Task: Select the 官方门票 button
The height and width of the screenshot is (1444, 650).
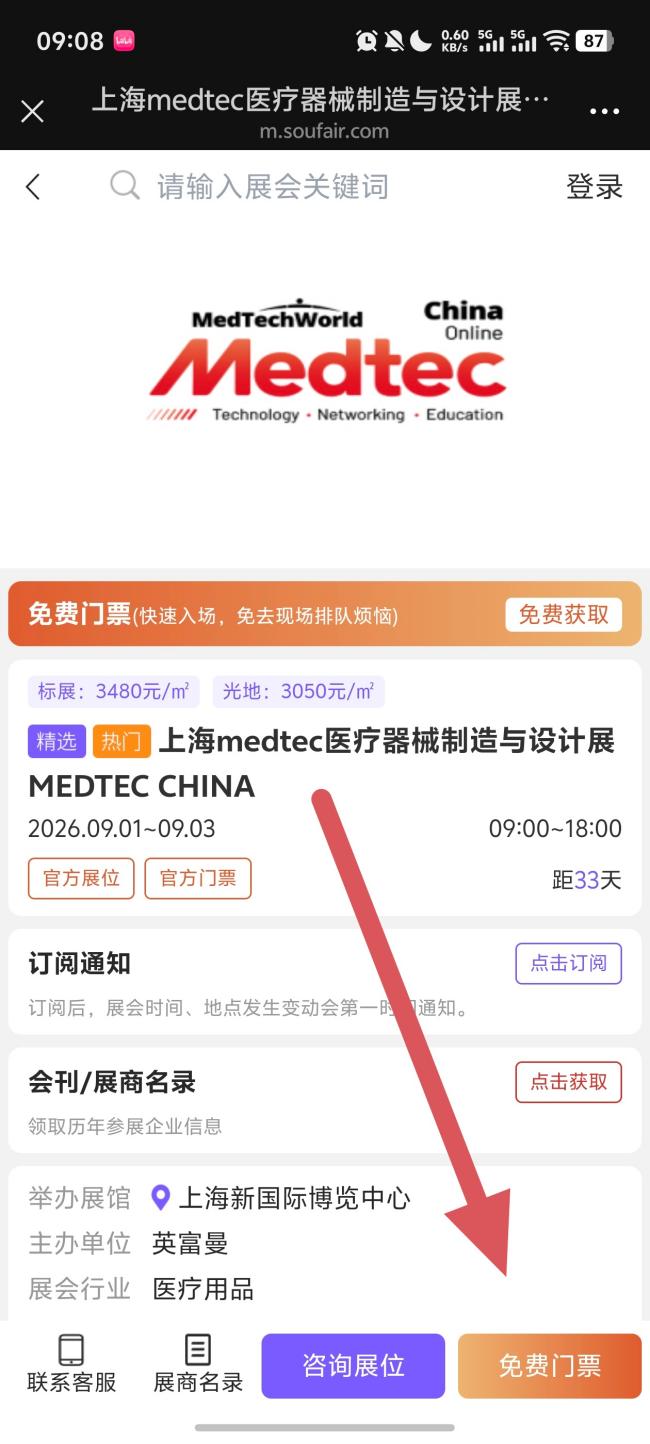Action: point(198,878)
